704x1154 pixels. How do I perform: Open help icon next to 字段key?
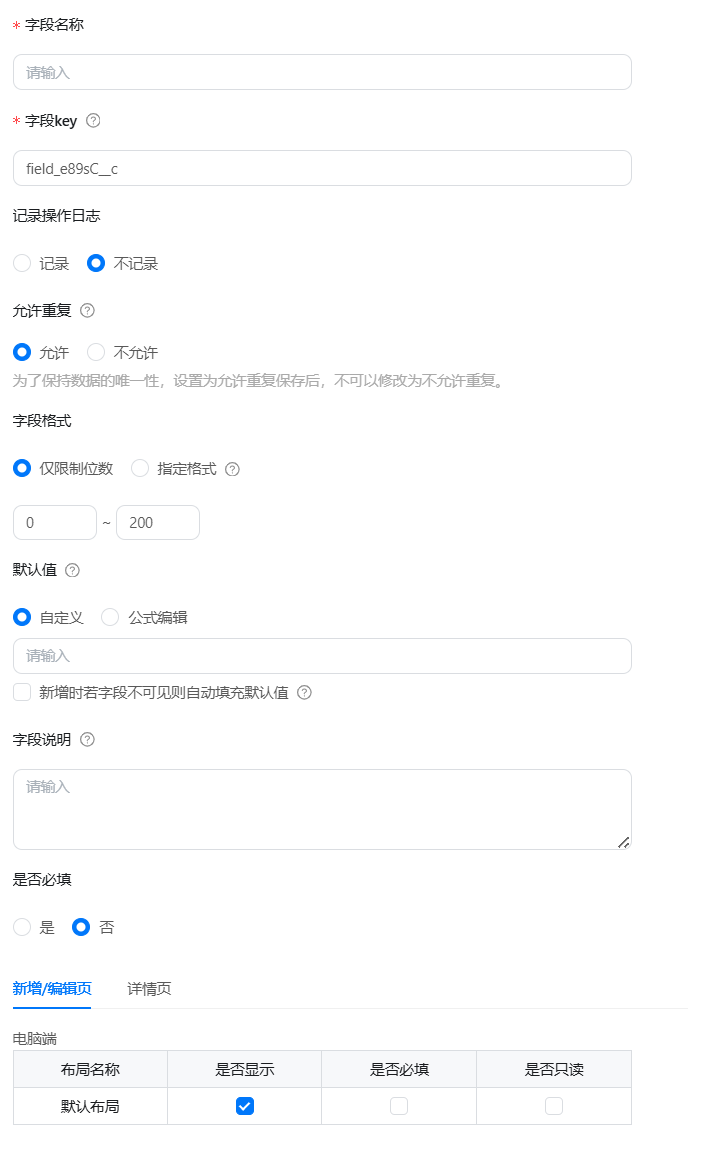pos(93,120)
